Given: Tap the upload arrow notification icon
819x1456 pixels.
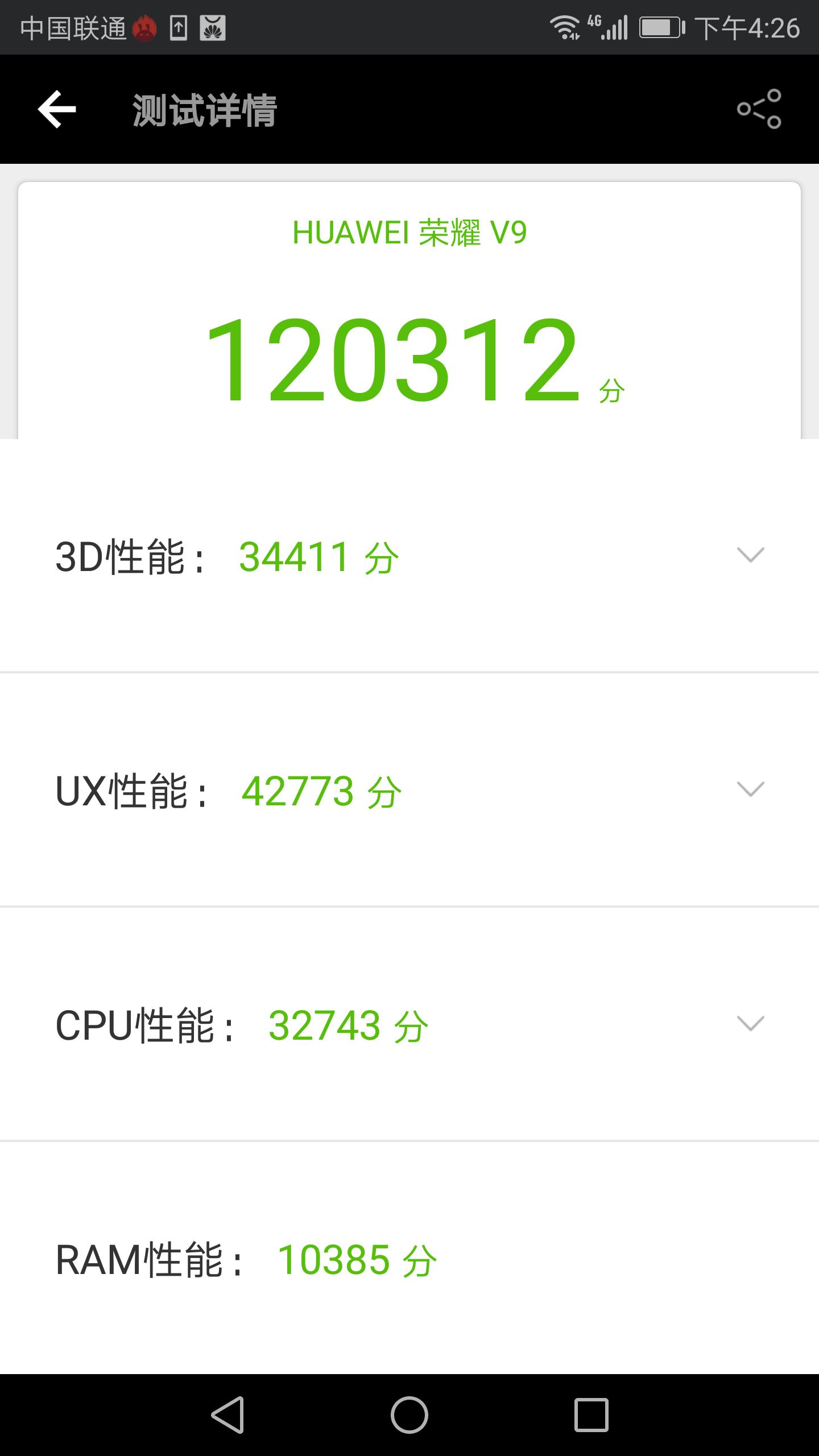Looking at the screenshot, I should tap(179, 28).
